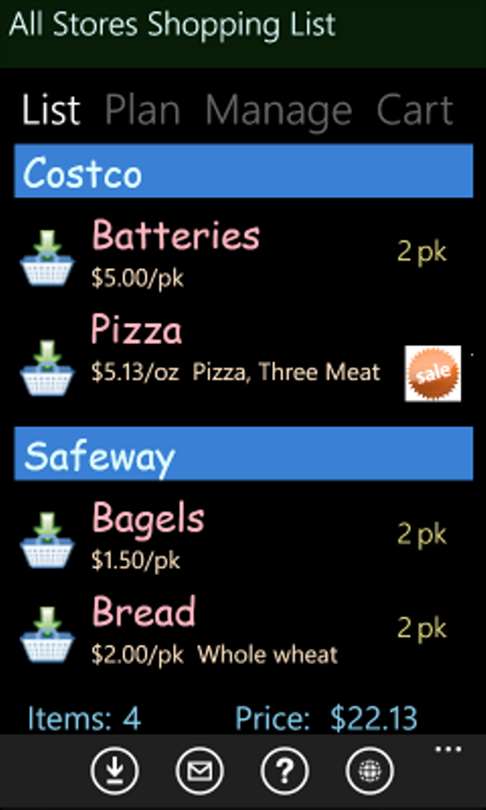
Task: Switch to the Manage tab
Action: coord(279,111)
